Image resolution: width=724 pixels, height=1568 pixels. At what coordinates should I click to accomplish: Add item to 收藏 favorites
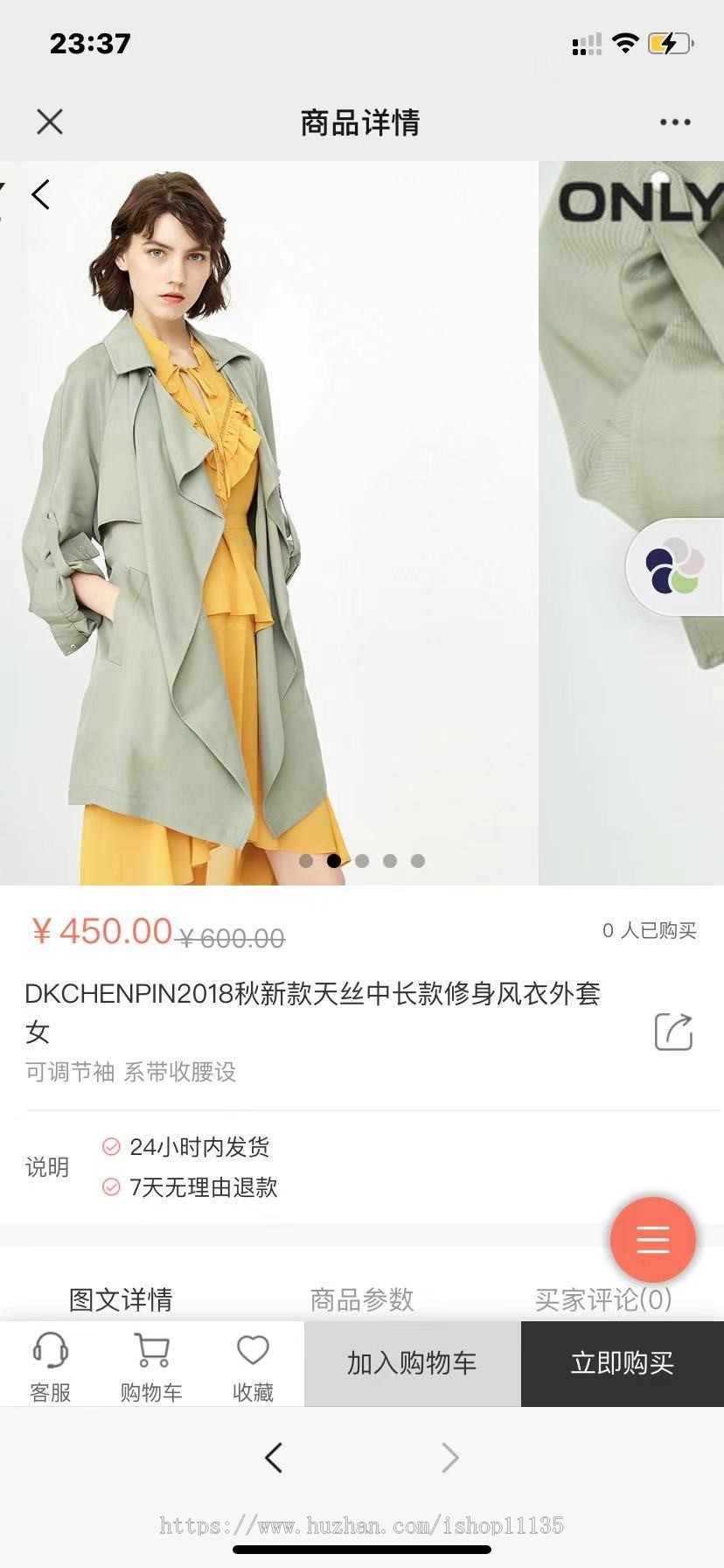tap(253, 1366)
